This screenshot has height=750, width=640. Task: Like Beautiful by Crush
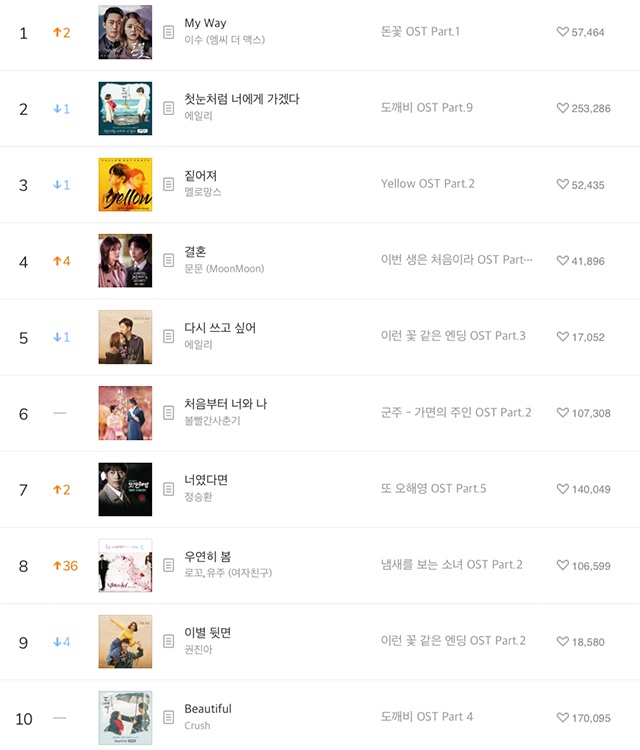tap(562, 718)
